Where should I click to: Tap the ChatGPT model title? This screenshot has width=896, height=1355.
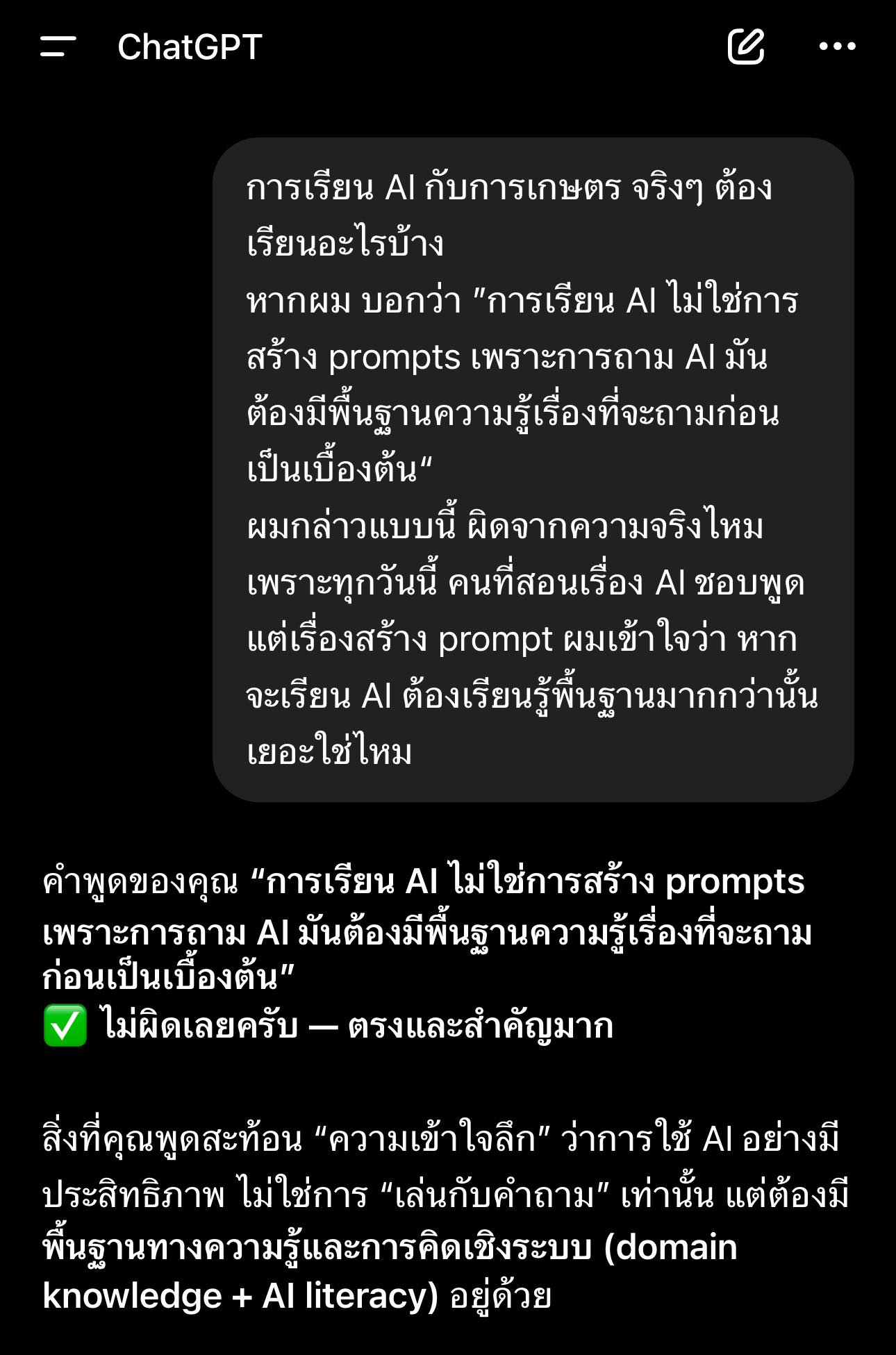click(190, 47)
